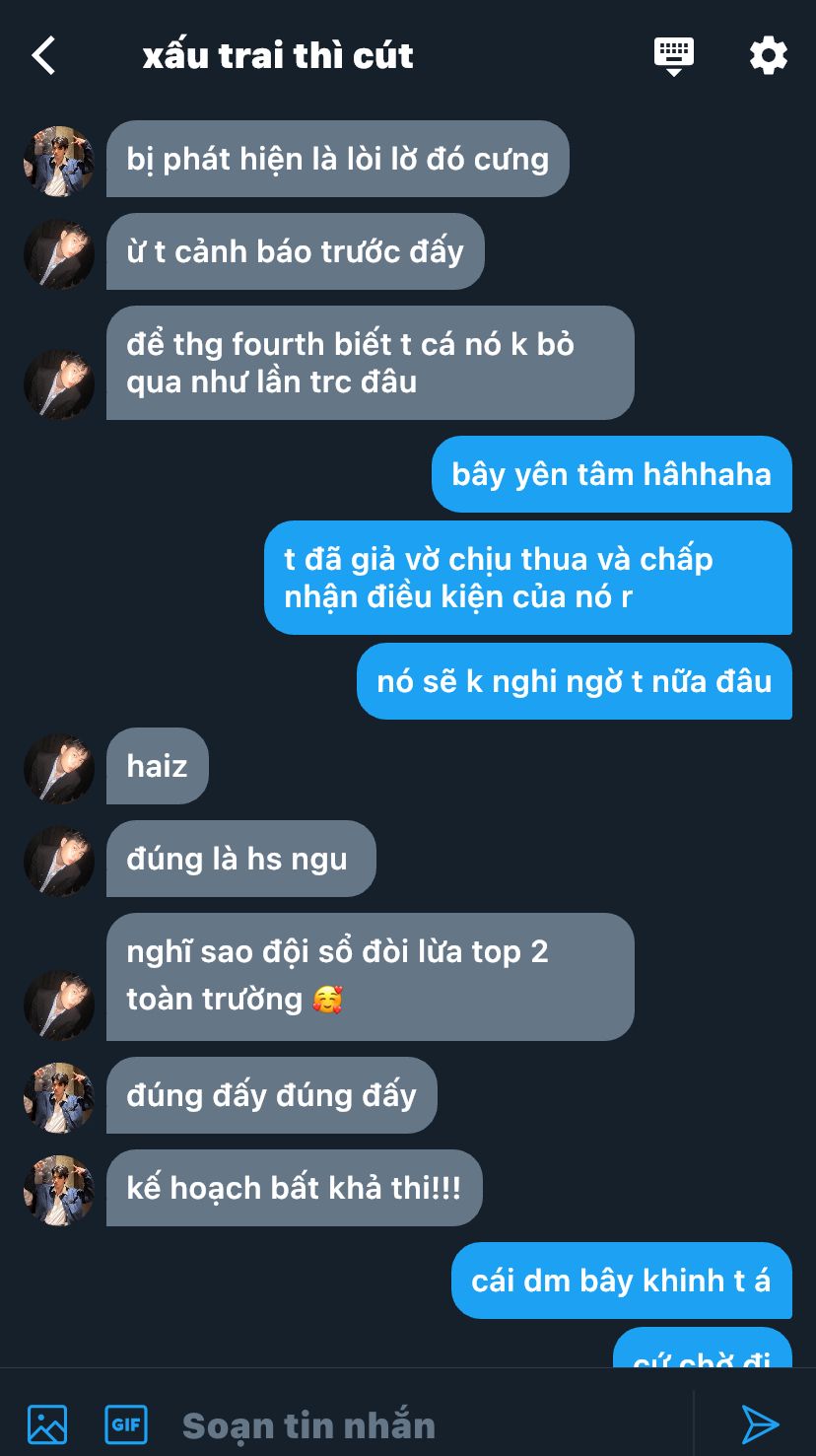Focus the 'Soạn tin nhắn' message field
This screenshot has width=816, height=1456.
(434, 1425)
